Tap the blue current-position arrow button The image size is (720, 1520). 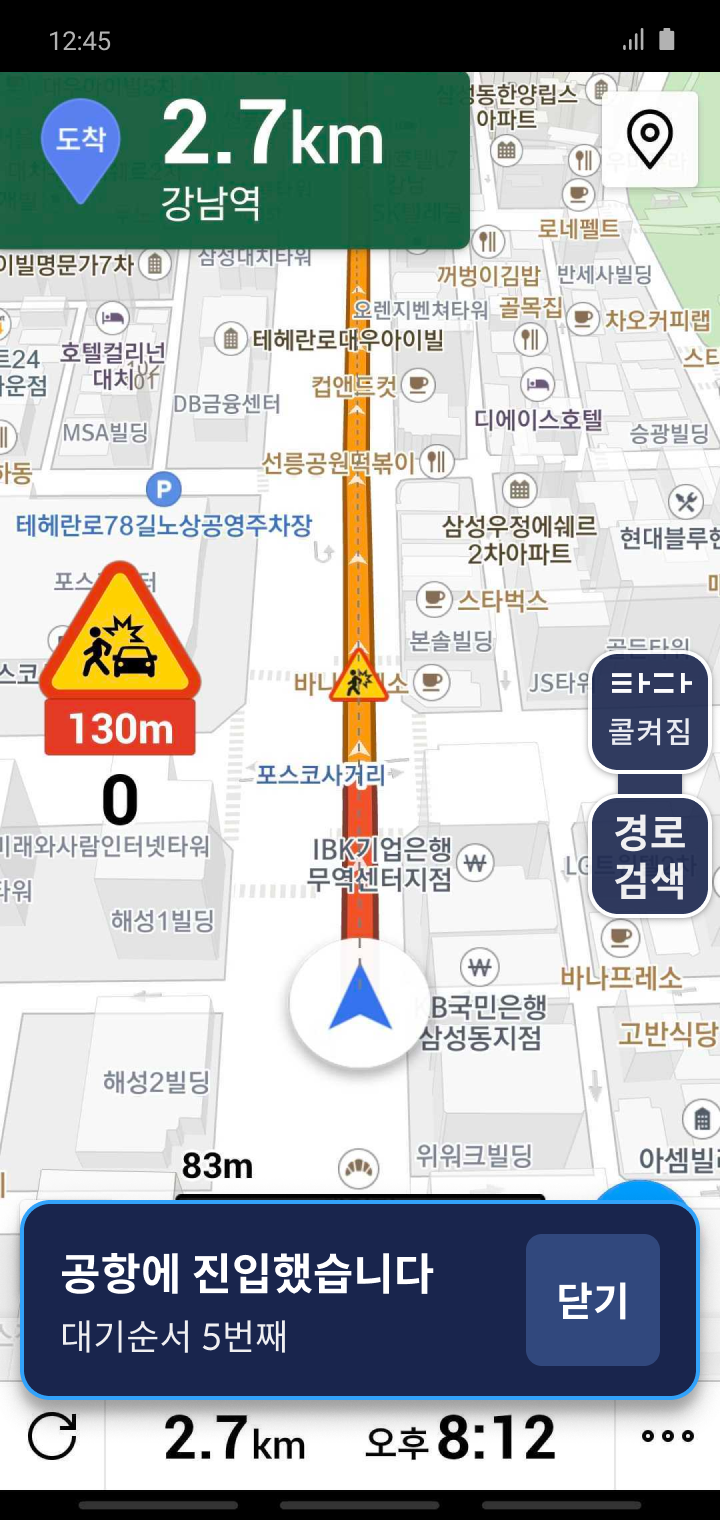click(x=359, y=1003)
